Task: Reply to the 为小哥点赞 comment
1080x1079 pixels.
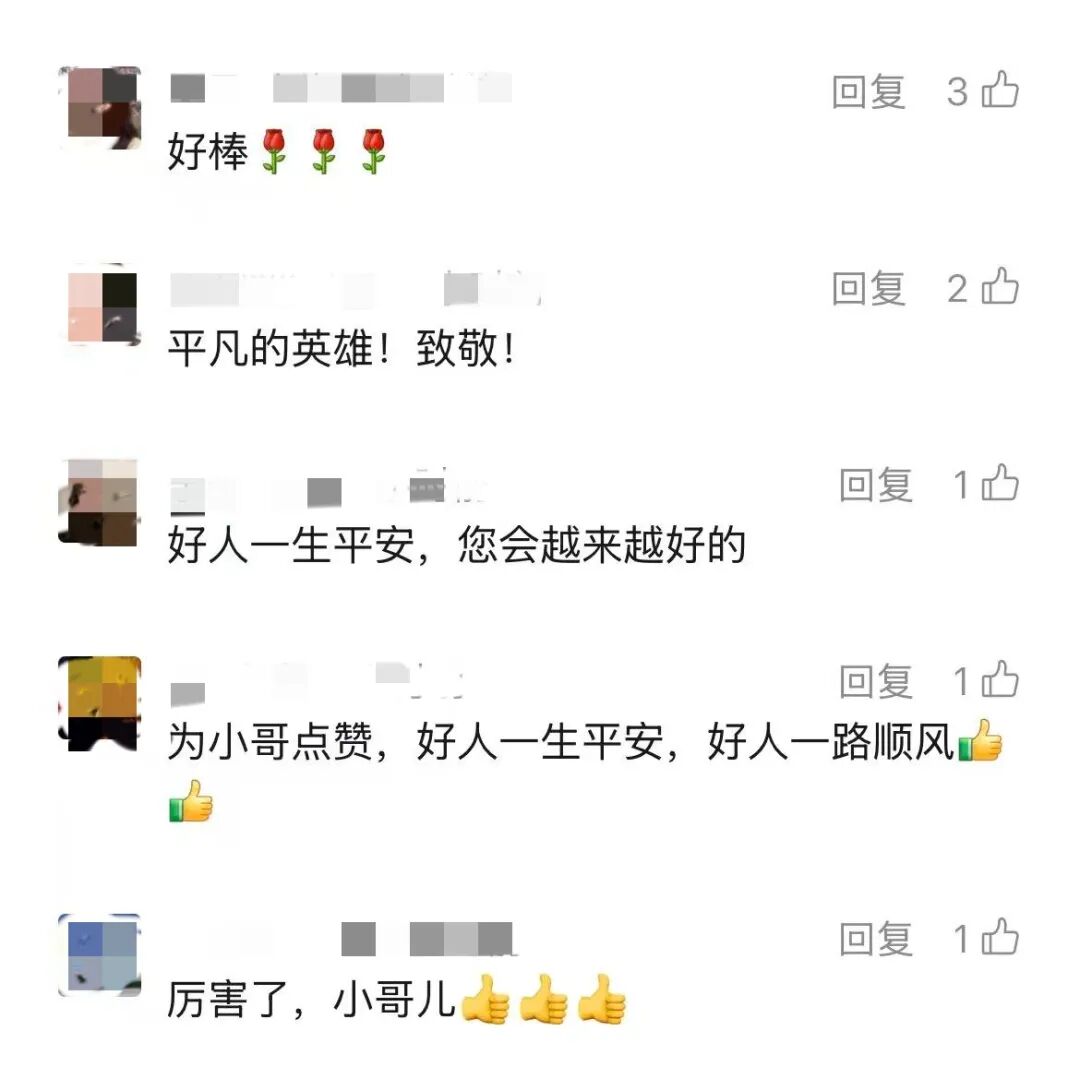Action: tap(875, 682)
